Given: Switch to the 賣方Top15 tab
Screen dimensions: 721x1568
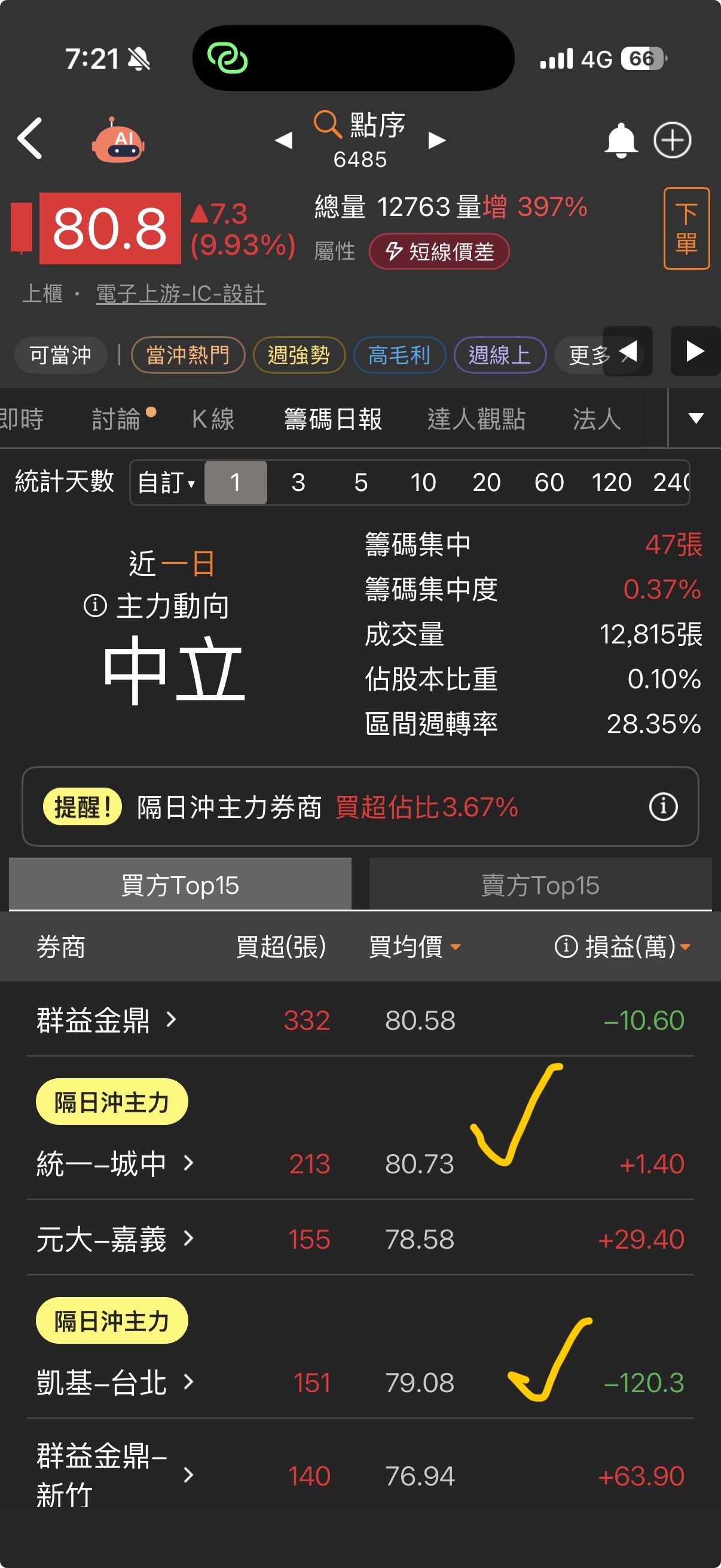Looking at the screenshot, I should point(540,885).
